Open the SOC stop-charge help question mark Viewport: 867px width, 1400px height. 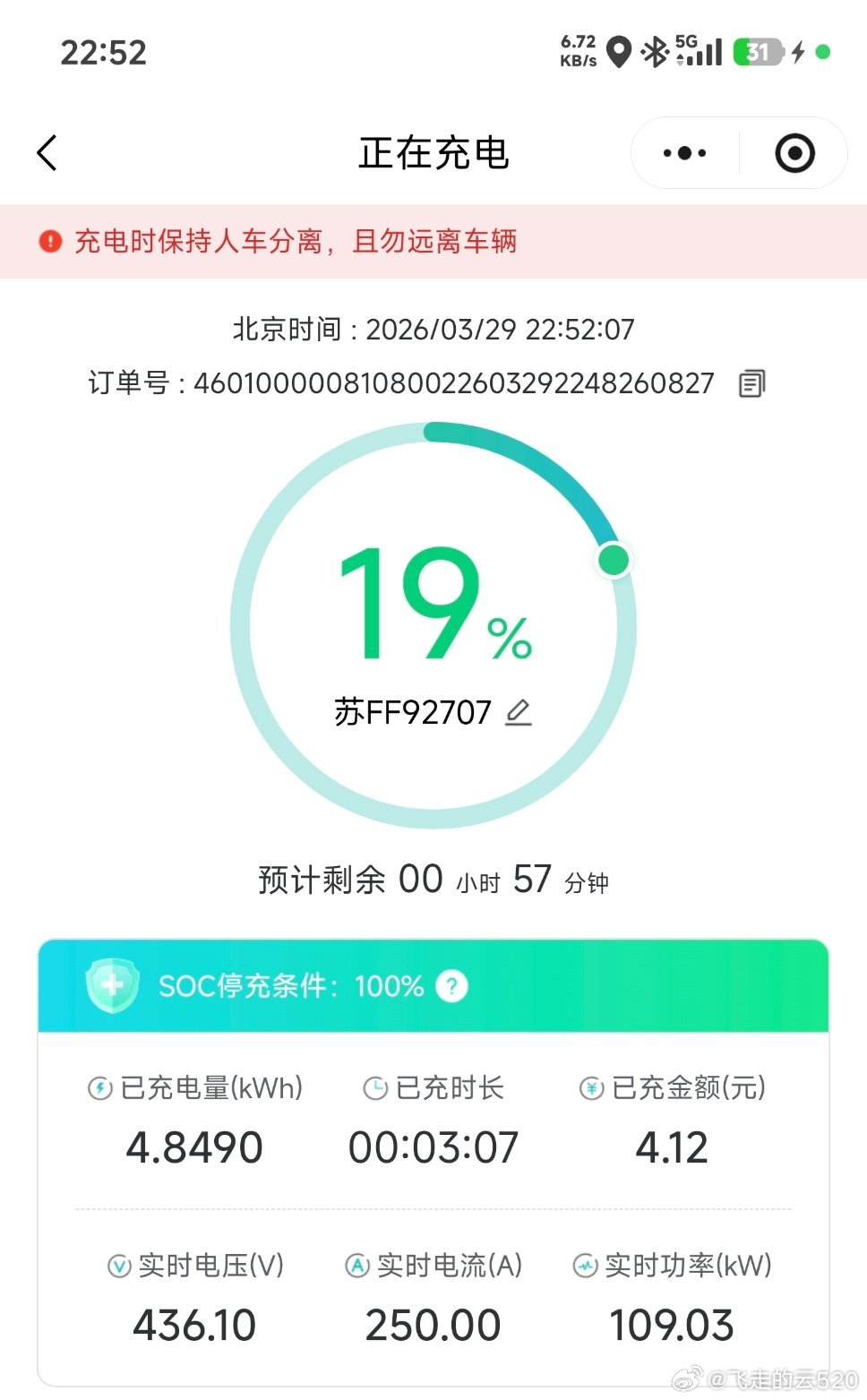pyautogui.click(x=452, y=986)
